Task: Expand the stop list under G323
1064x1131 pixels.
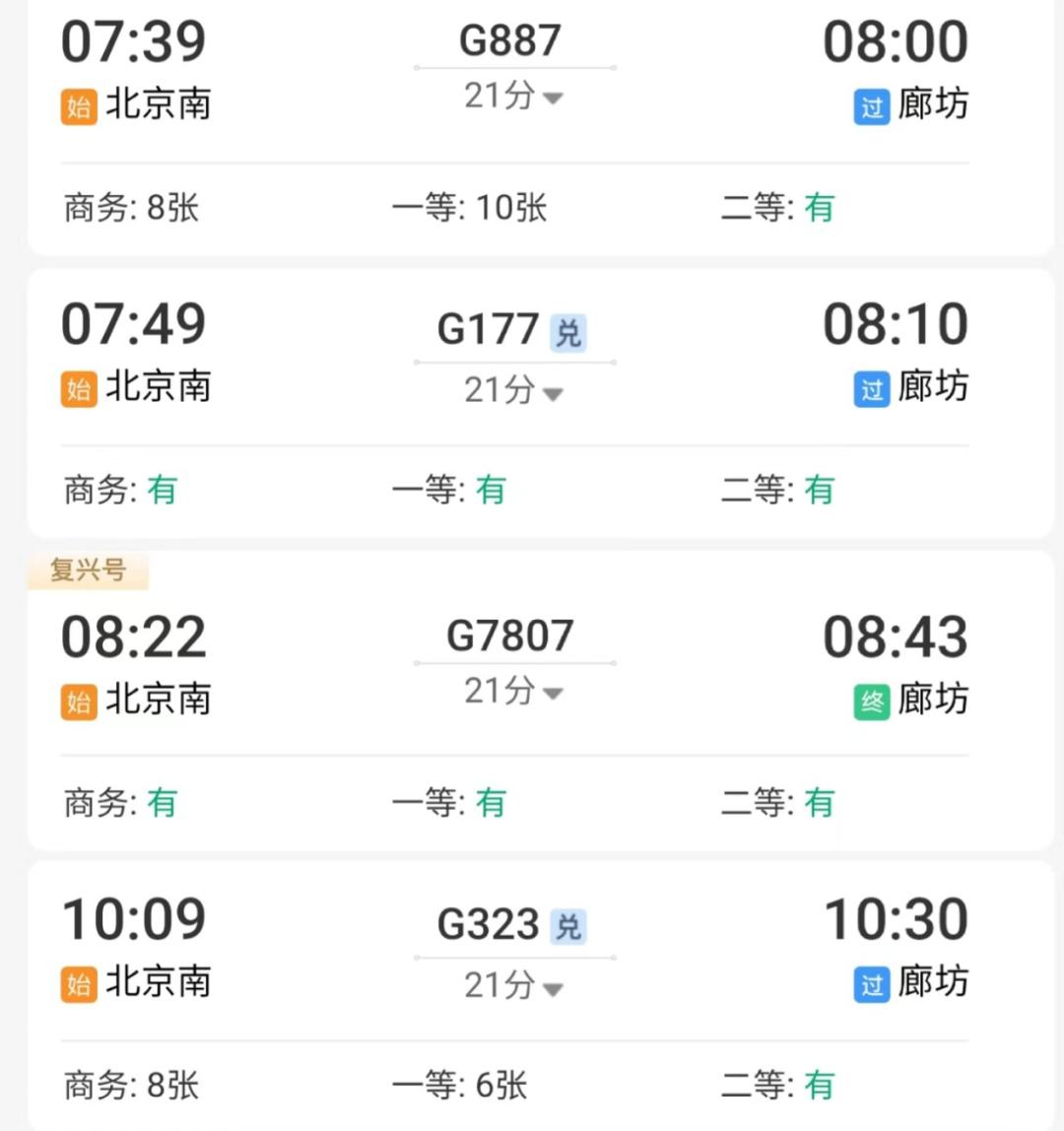Action: coord(514,985)
